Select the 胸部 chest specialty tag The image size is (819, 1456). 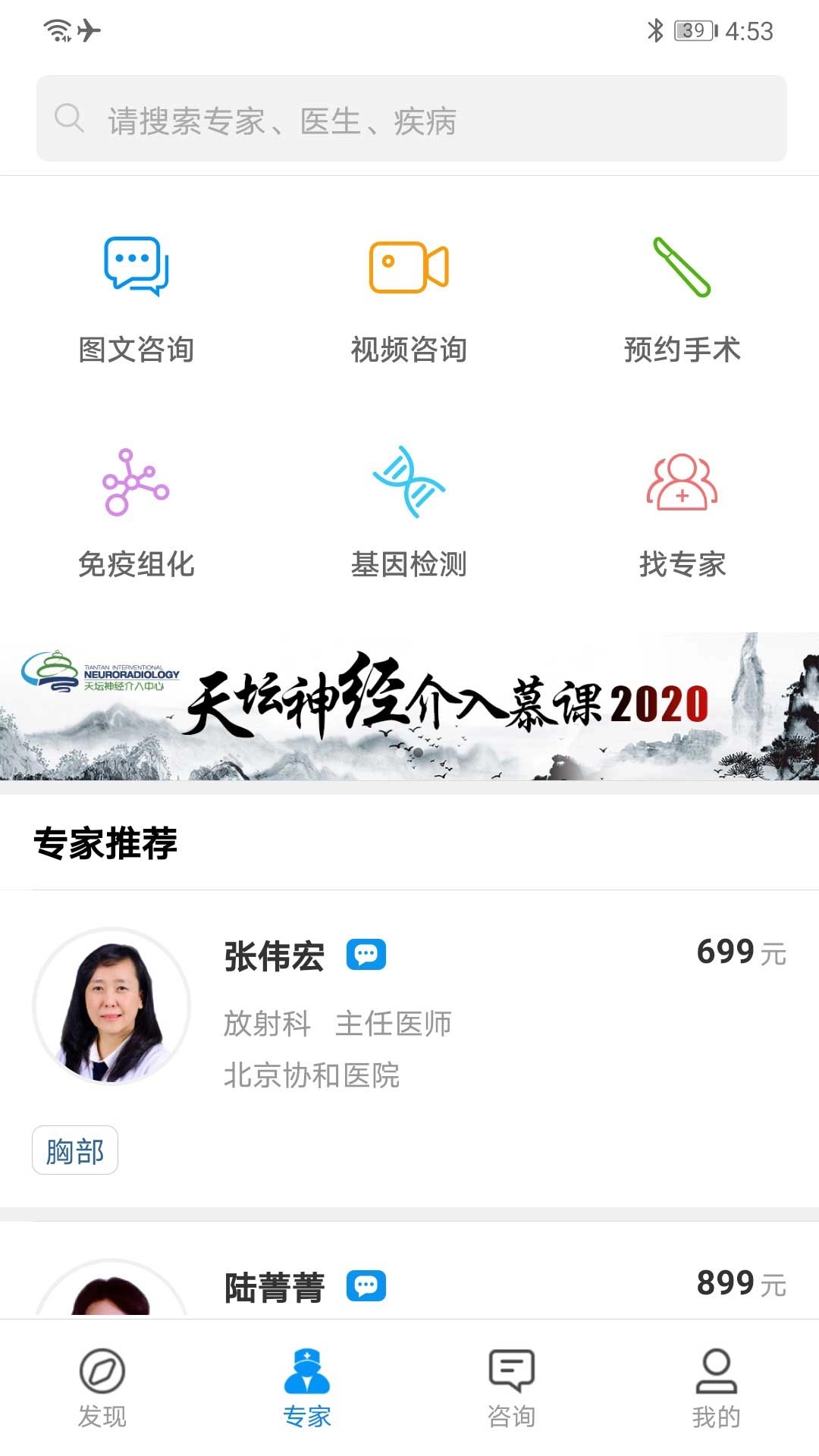pos(75,1150)
